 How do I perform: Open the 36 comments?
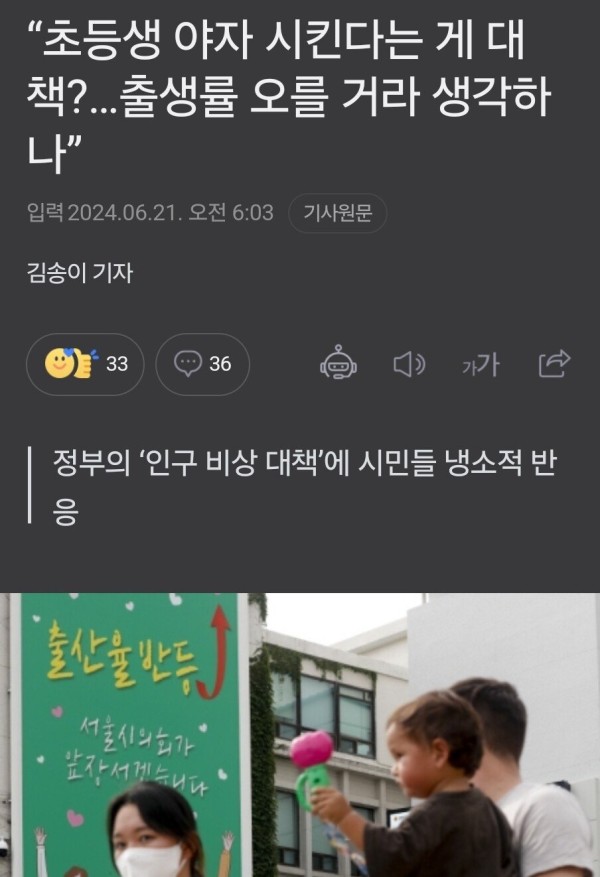tap(203, 364)
